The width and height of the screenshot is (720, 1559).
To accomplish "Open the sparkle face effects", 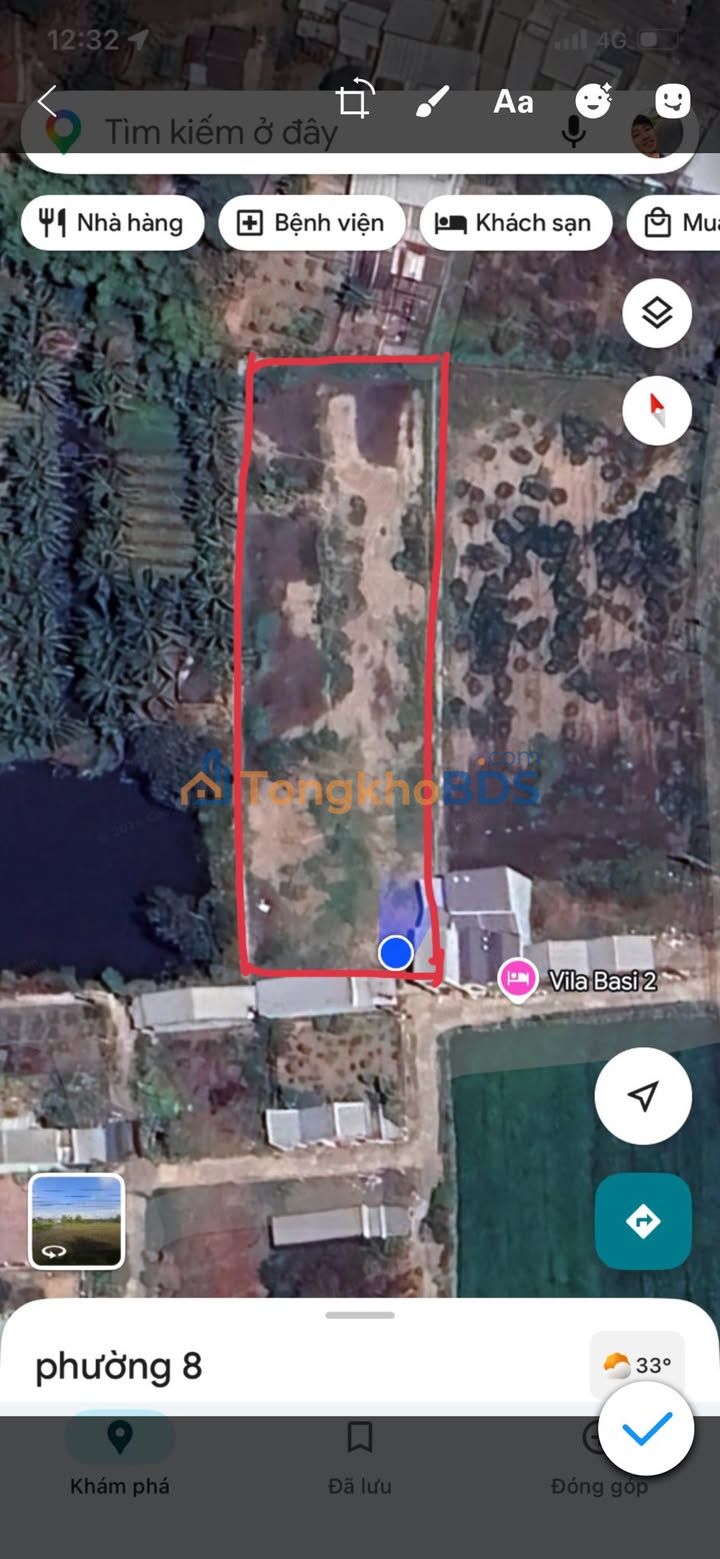I will 593,101.
